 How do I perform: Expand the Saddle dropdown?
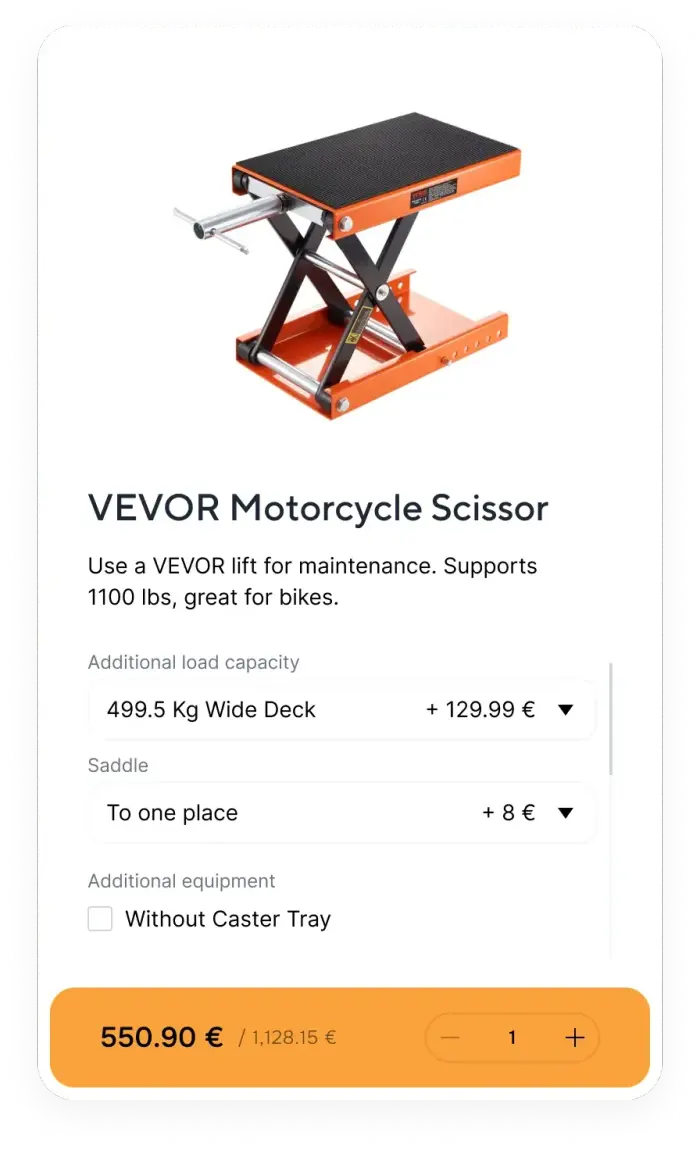341,813
